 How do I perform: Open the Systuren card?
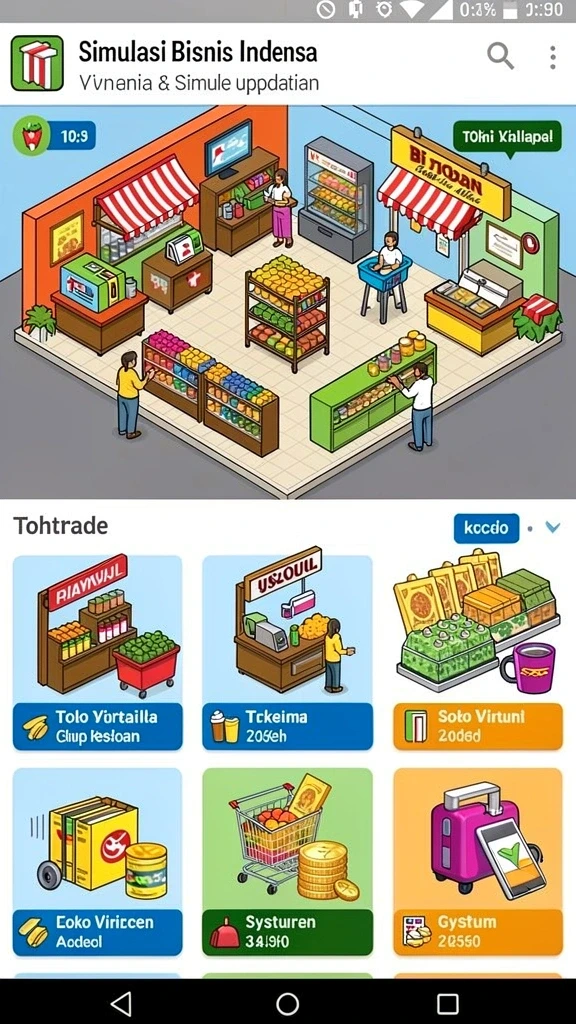click(287, 862)
